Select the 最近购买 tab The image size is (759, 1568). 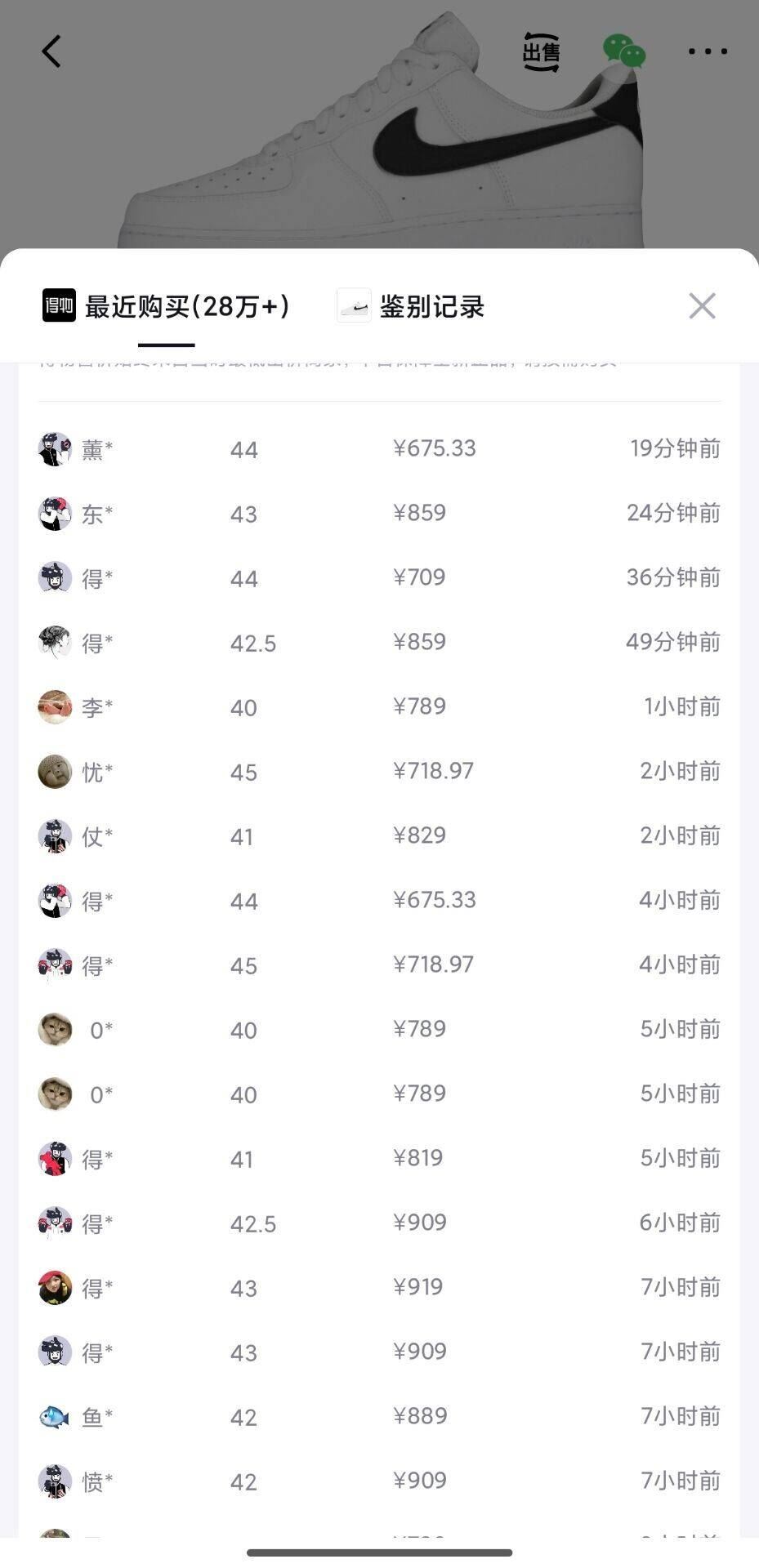click(167, 306)
